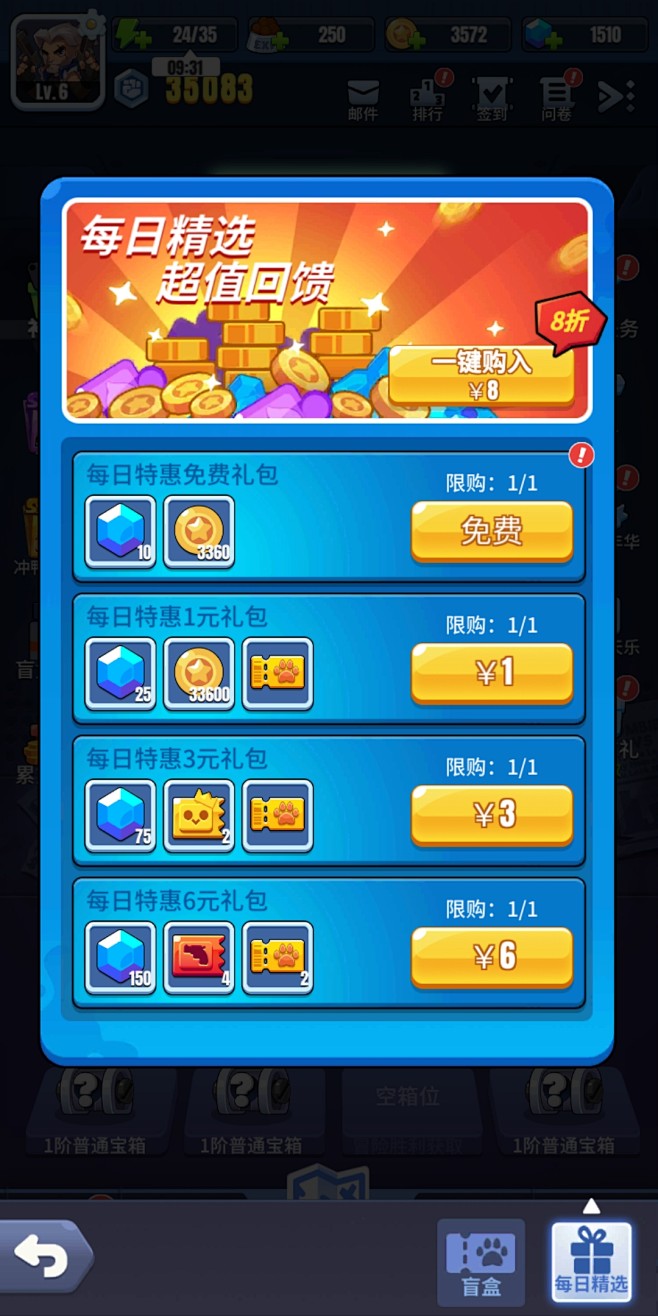Inspect the 33600 coin reward in the ¥1 pack
The width and height of the screenshot is (658, 1316).
(x=199, y=674)
